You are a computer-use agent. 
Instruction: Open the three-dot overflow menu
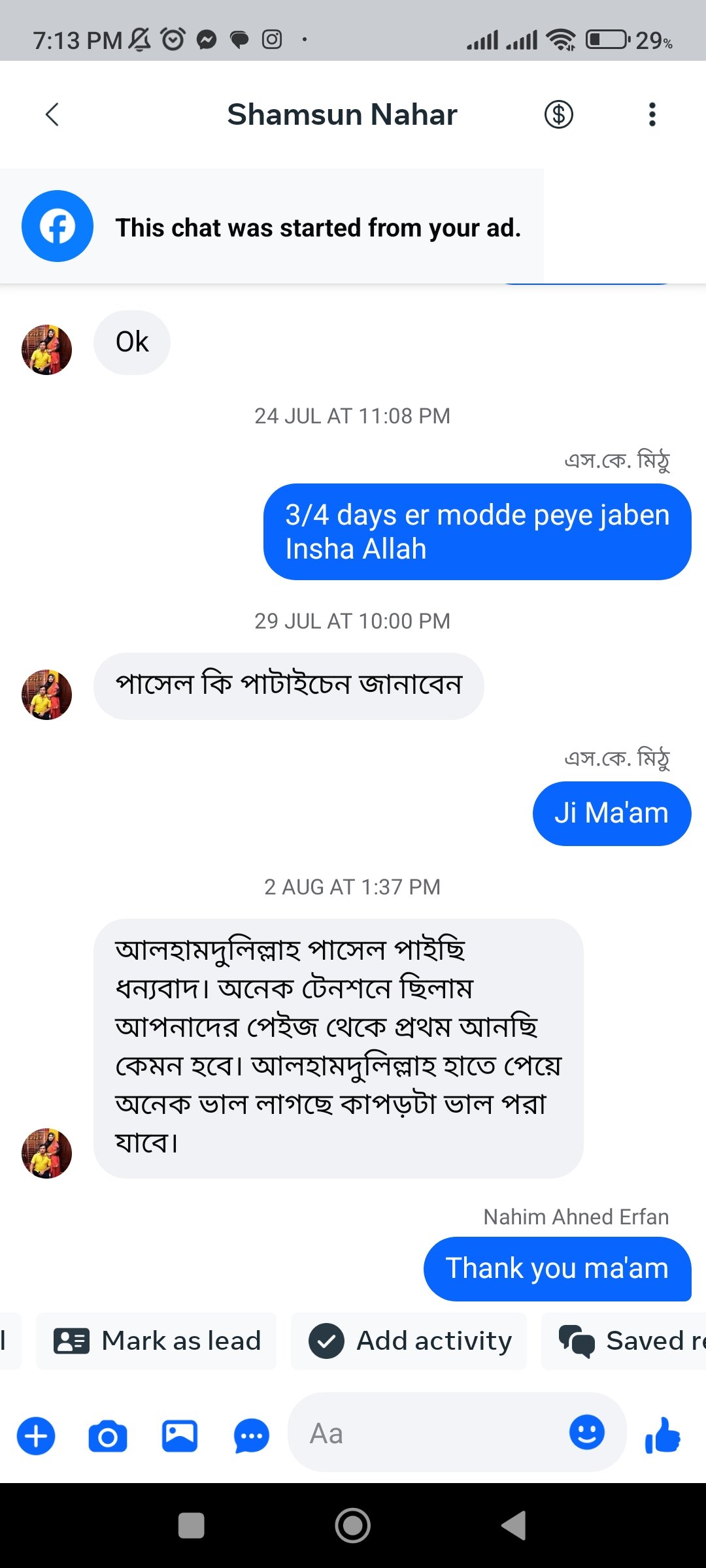pos(652,114)
